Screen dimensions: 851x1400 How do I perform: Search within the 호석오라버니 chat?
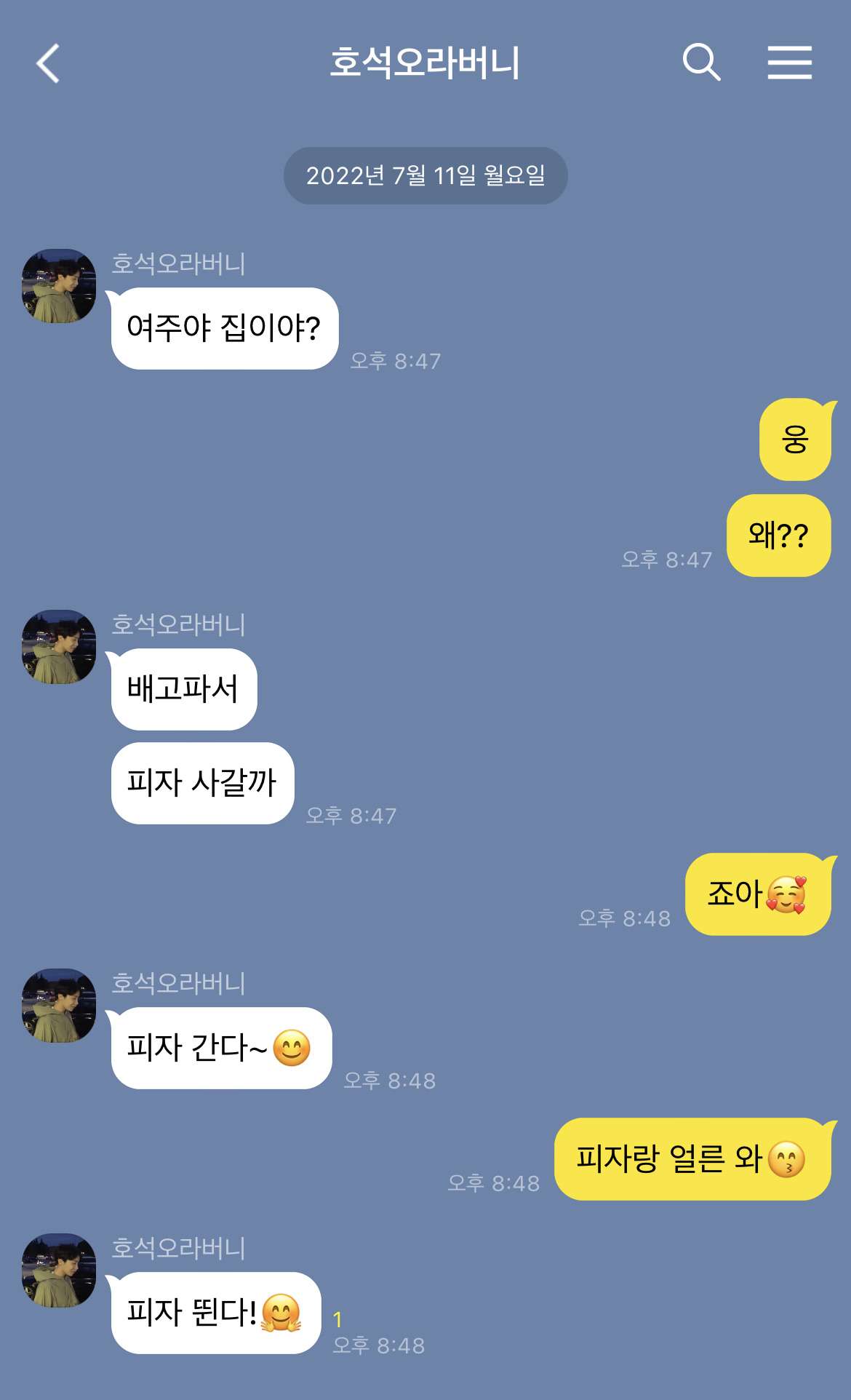(x=701, y=62)
